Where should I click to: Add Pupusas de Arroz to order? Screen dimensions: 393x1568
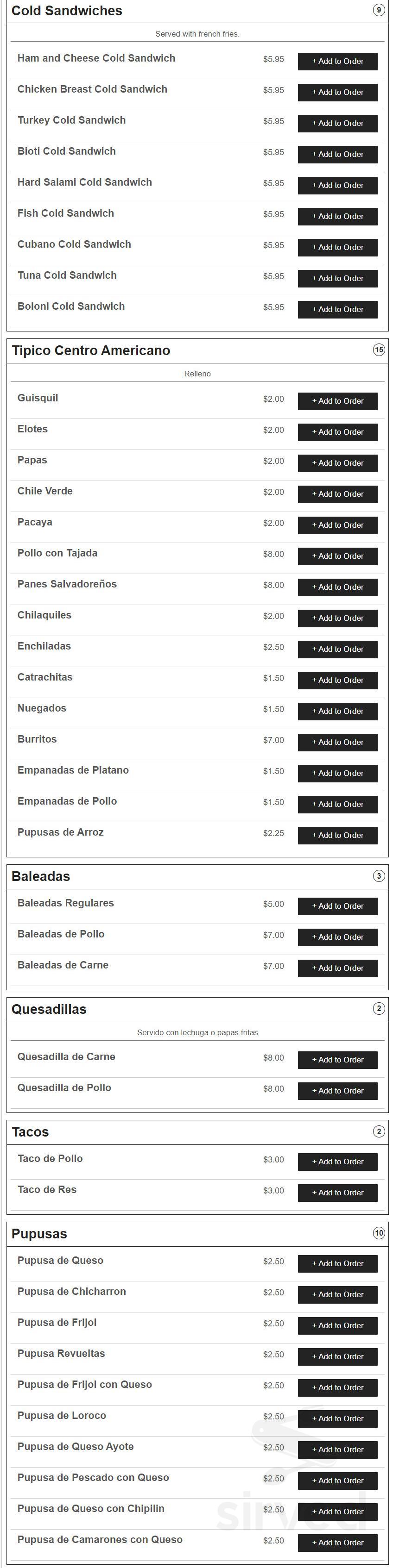(x=337, y=836)
